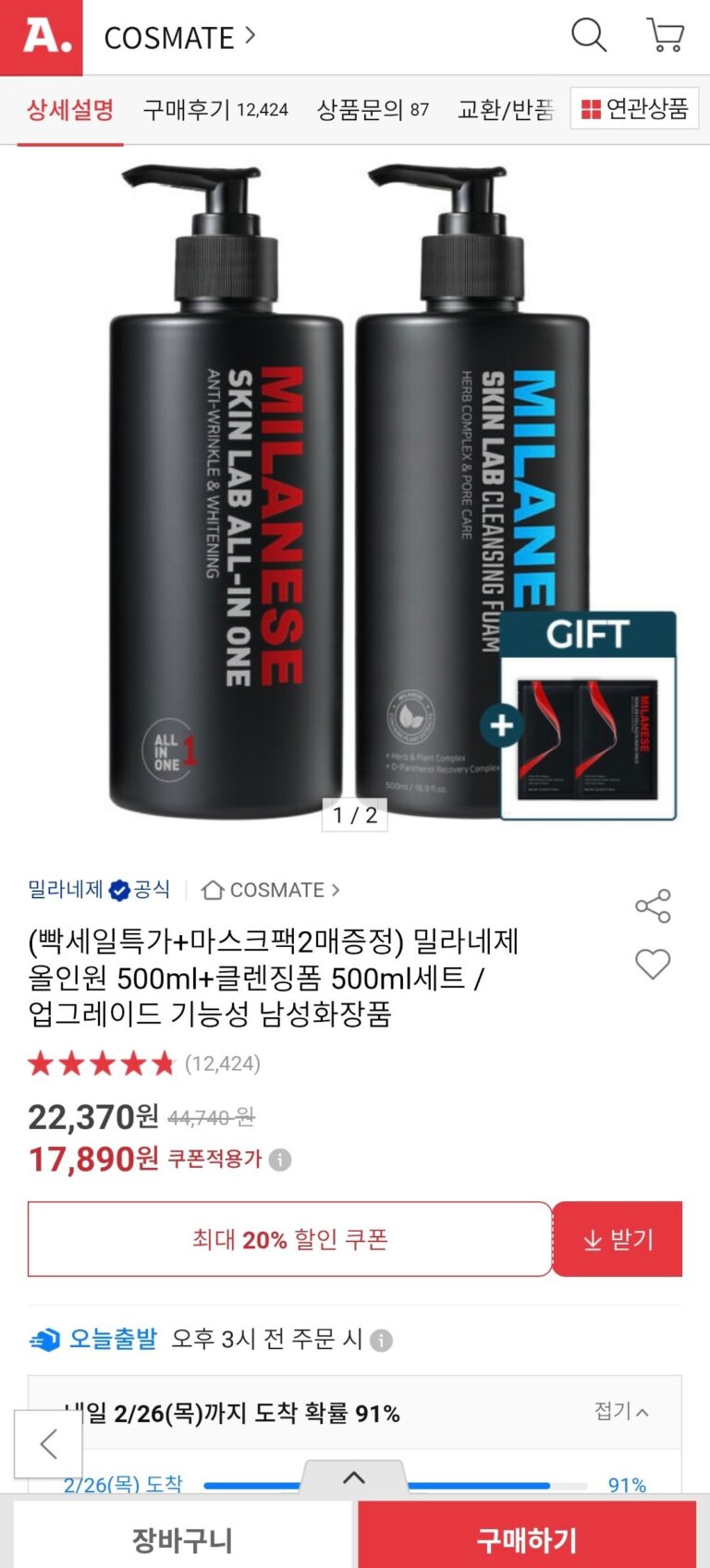Share this product
This screenshot has width=710, height=1568.
pos(653,906)
